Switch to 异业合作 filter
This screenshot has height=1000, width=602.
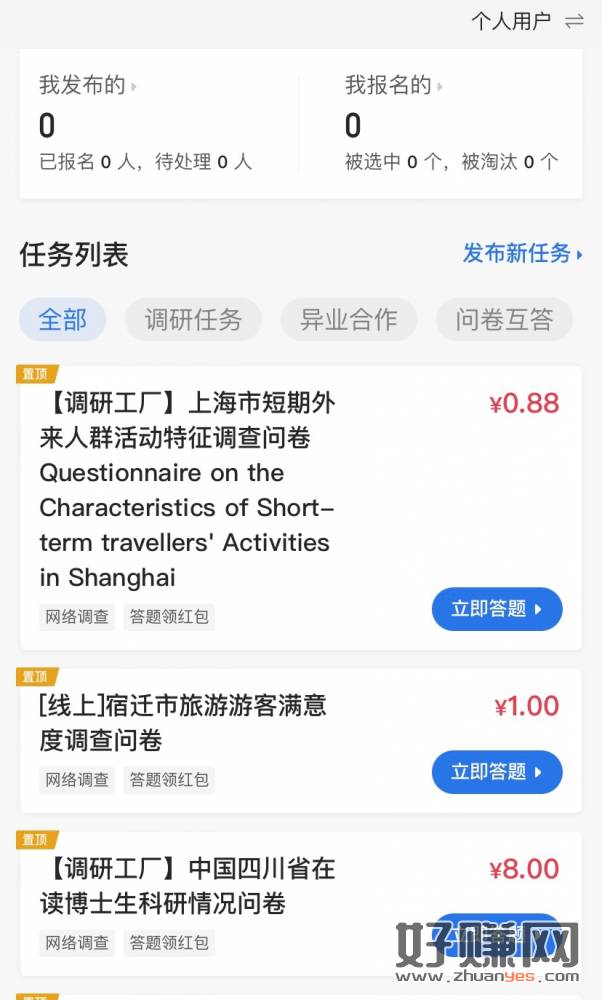[x=349, y=320]
